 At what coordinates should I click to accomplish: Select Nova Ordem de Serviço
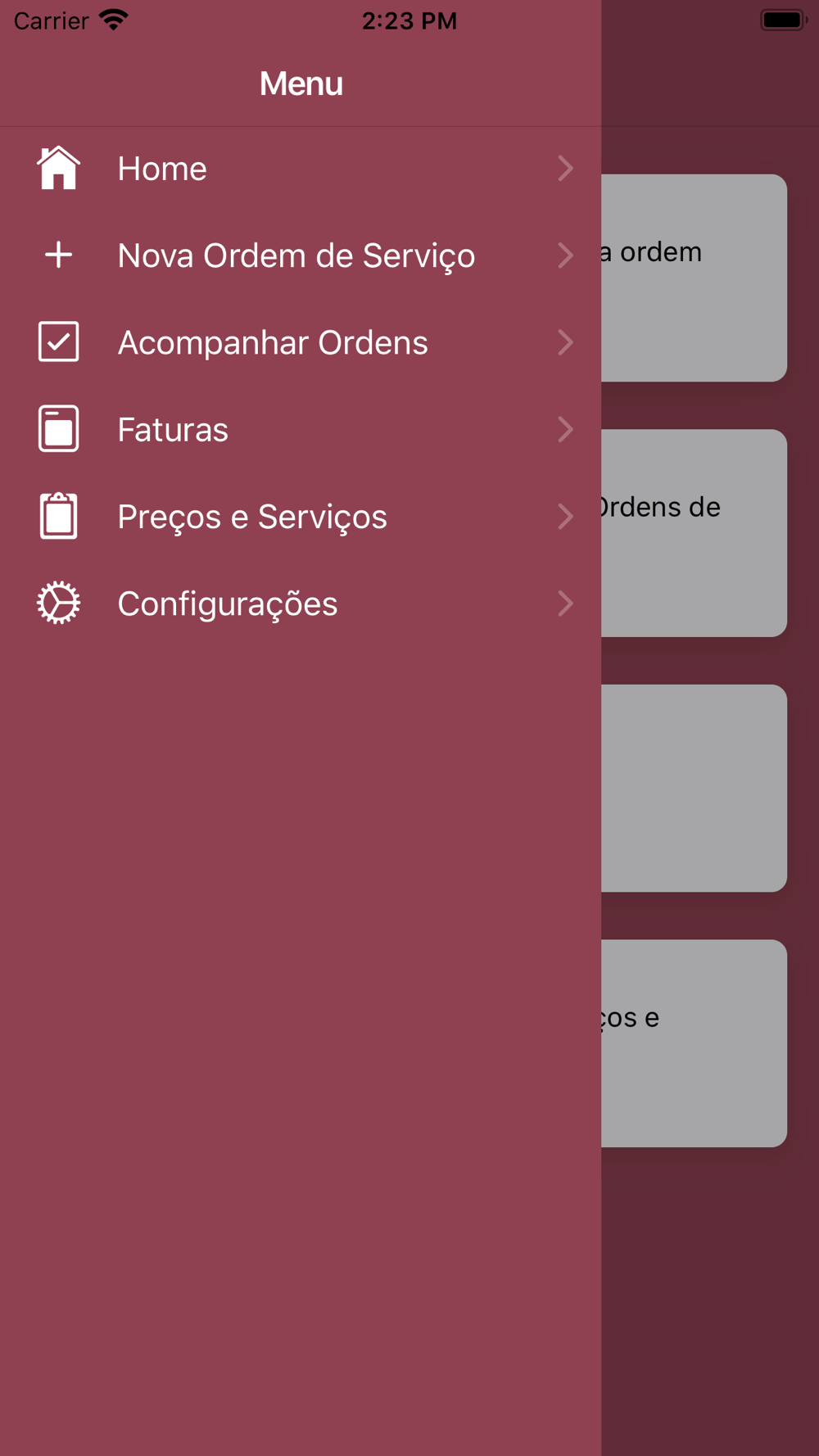(301, 255)
